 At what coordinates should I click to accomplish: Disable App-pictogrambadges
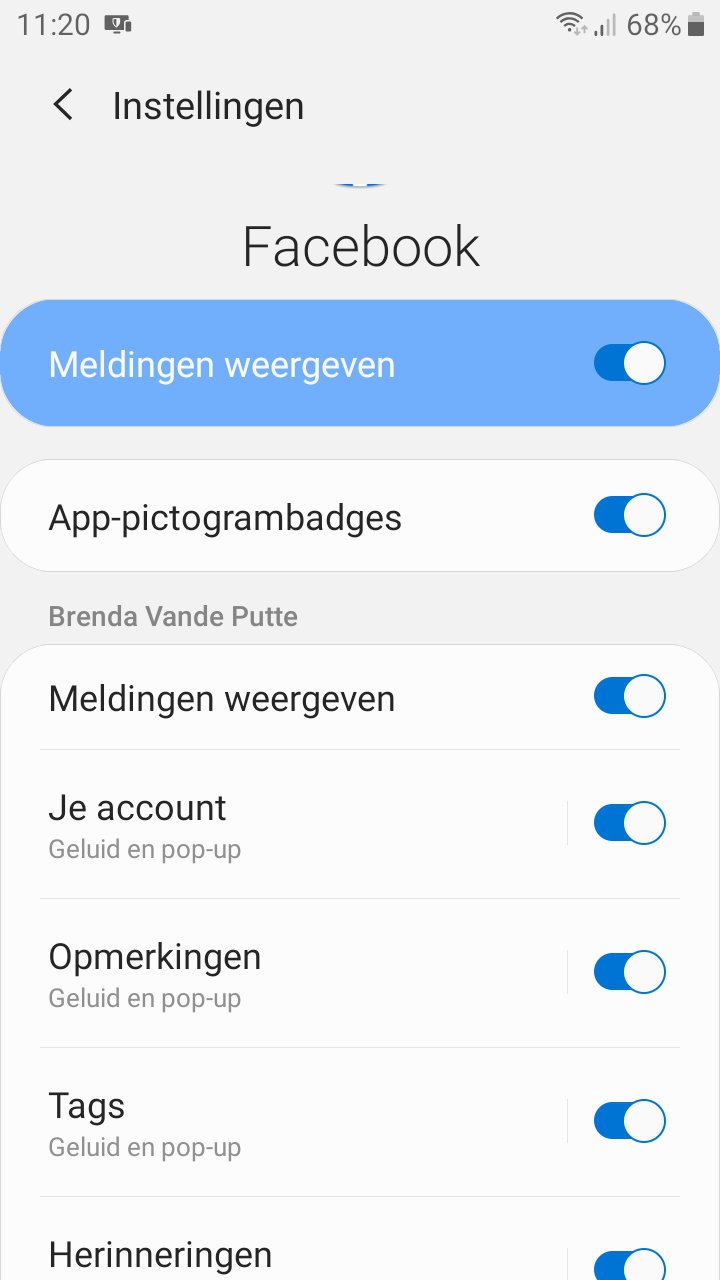coord(630,516)
